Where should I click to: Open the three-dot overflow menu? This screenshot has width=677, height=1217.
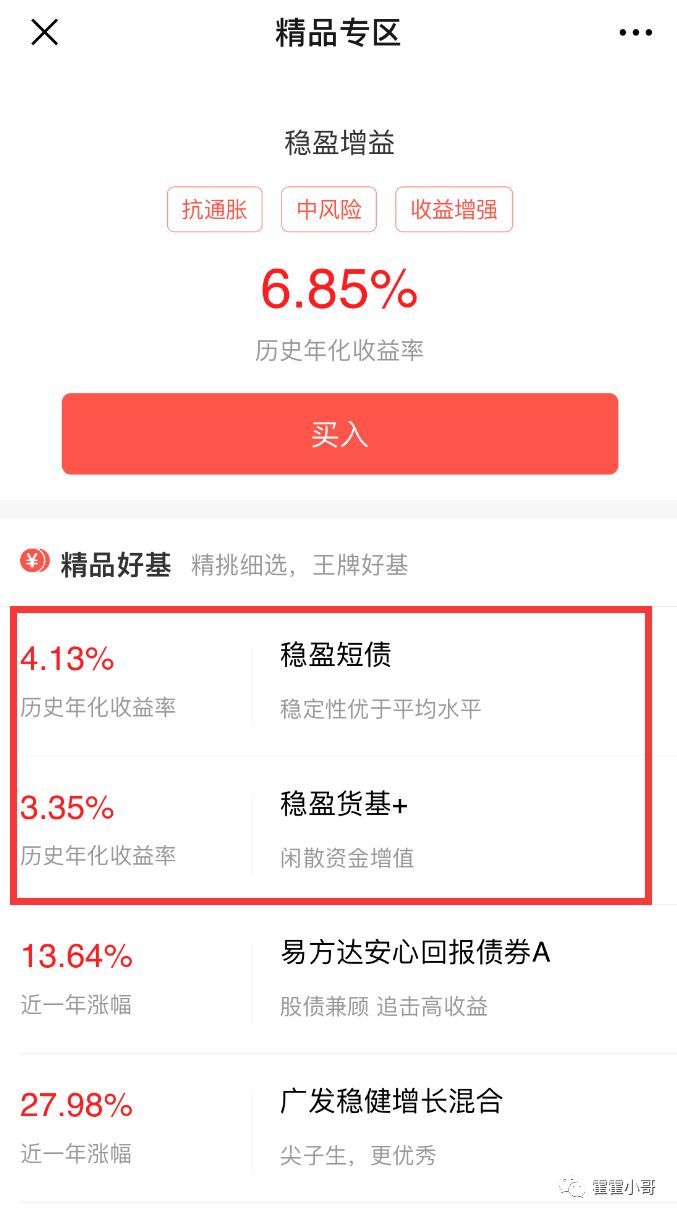click(635, 33)
